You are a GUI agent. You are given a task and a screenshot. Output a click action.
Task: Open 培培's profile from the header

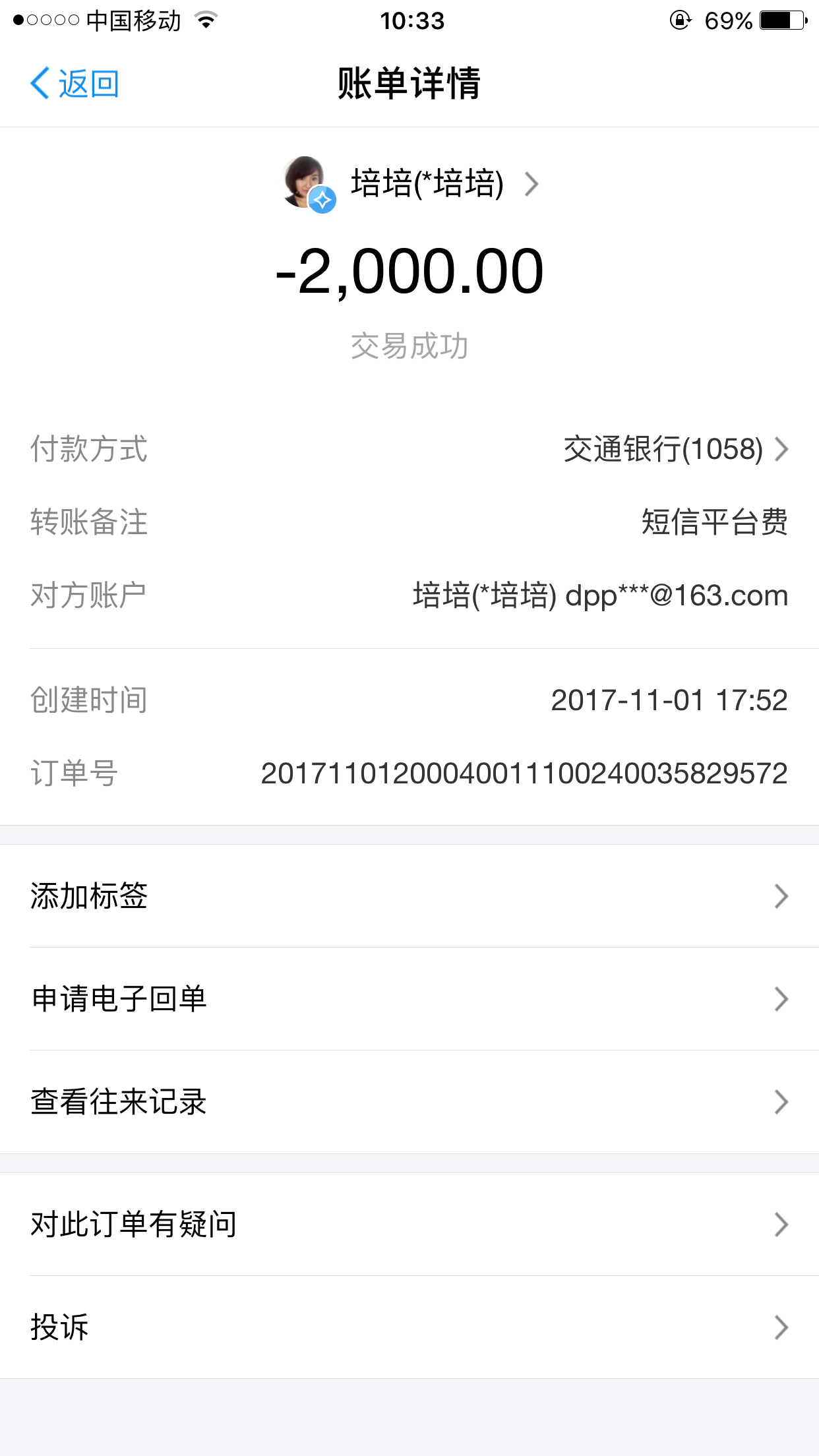(410, 183)
